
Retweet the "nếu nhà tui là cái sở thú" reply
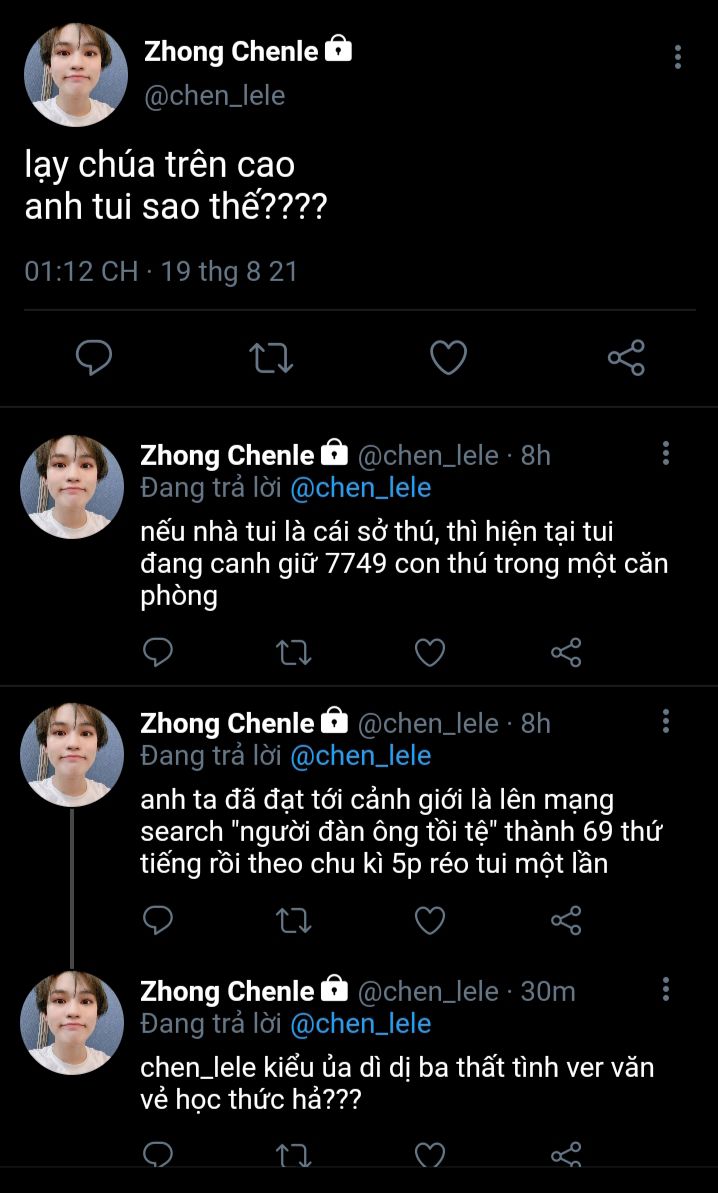pyautogui.click(x=294, y=653)
